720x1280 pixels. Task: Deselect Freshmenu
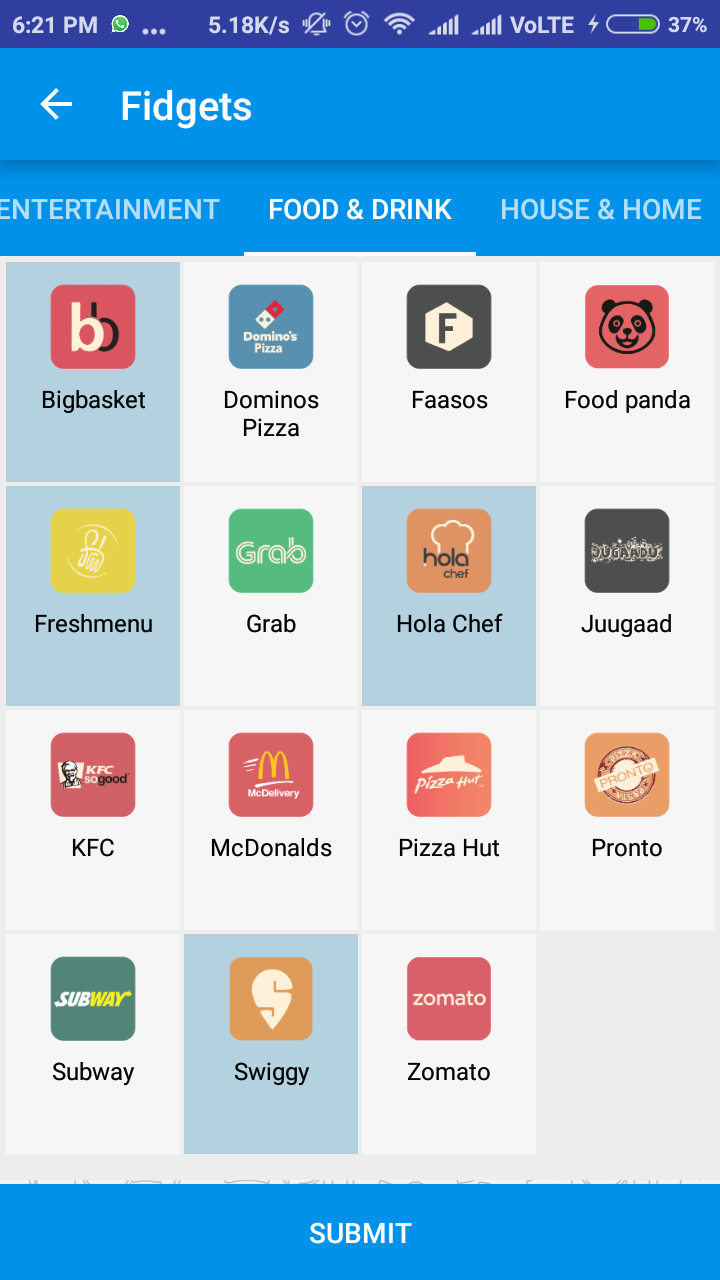[93, 596]
